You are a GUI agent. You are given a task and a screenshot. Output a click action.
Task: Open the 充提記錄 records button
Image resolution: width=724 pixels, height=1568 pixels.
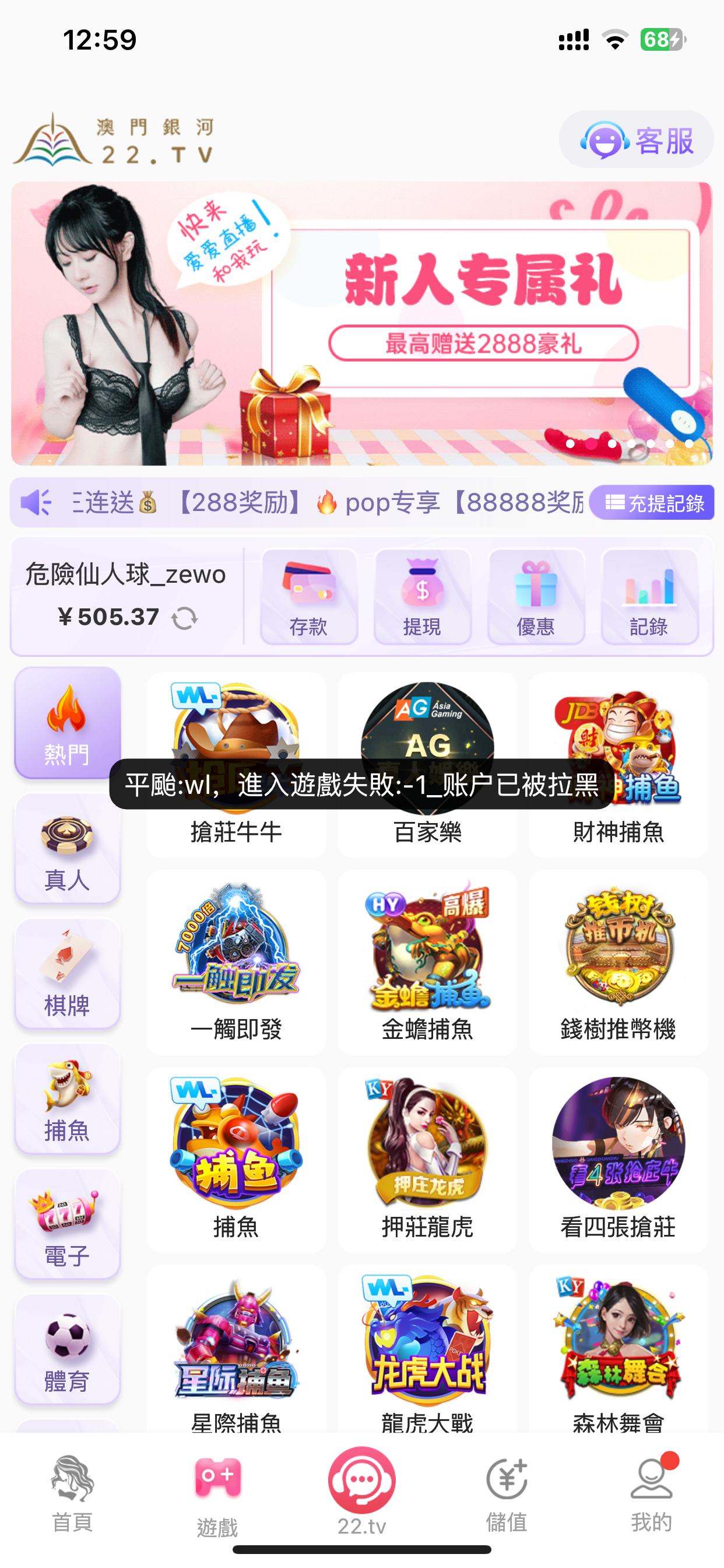(x=654, y=503)
